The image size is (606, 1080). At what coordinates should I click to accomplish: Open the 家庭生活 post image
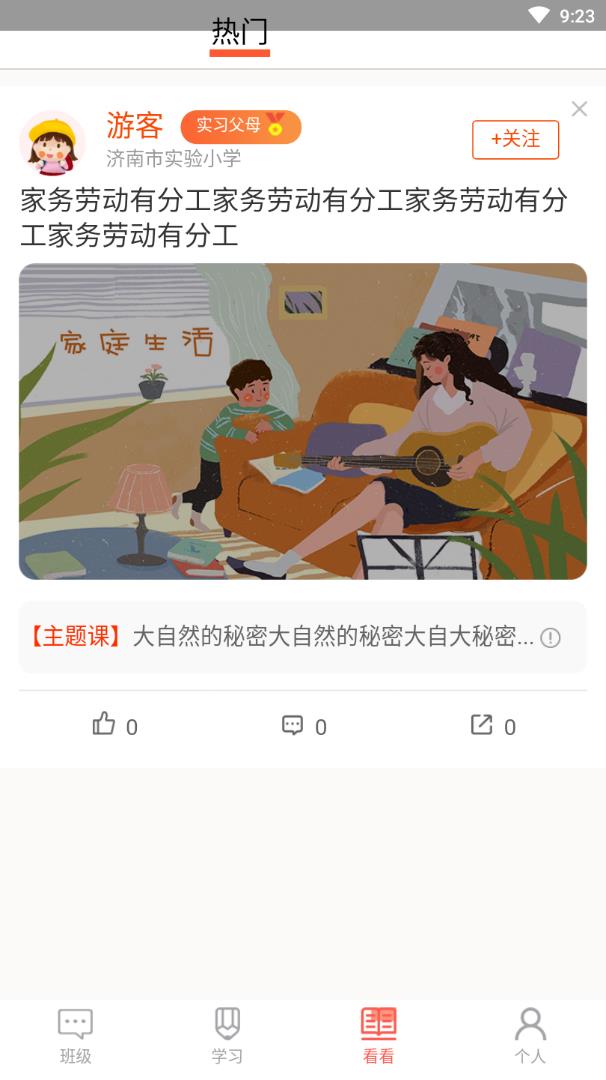(x=303, y=421)
